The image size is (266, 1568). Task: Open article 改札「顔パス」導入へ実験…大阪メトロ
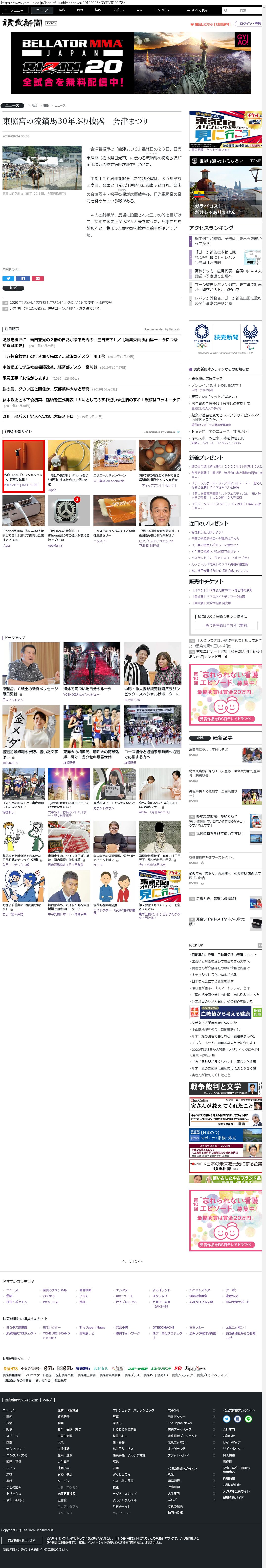point(38,416)
